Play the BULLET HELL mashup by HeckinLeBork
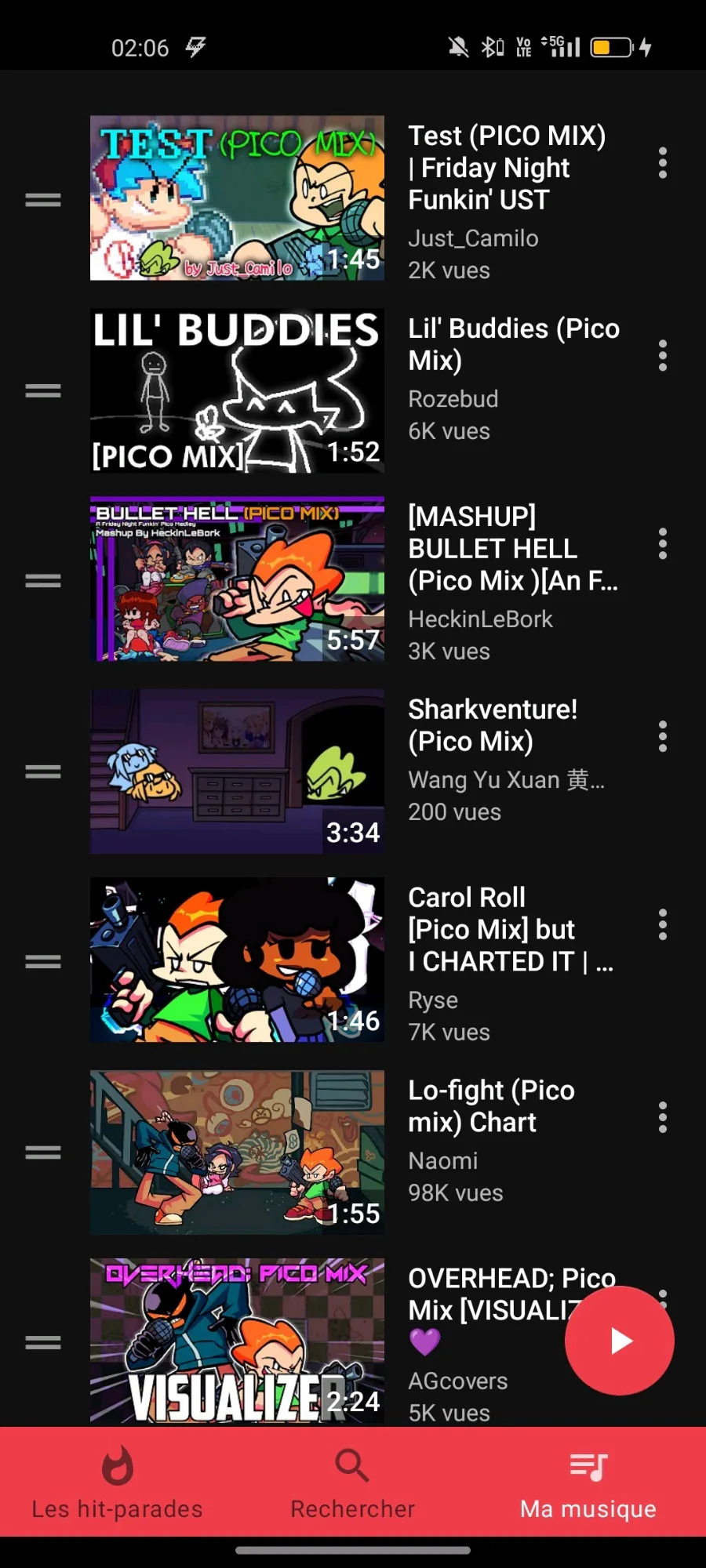This screenshot has height=1568, width=706. coord(237,579)
